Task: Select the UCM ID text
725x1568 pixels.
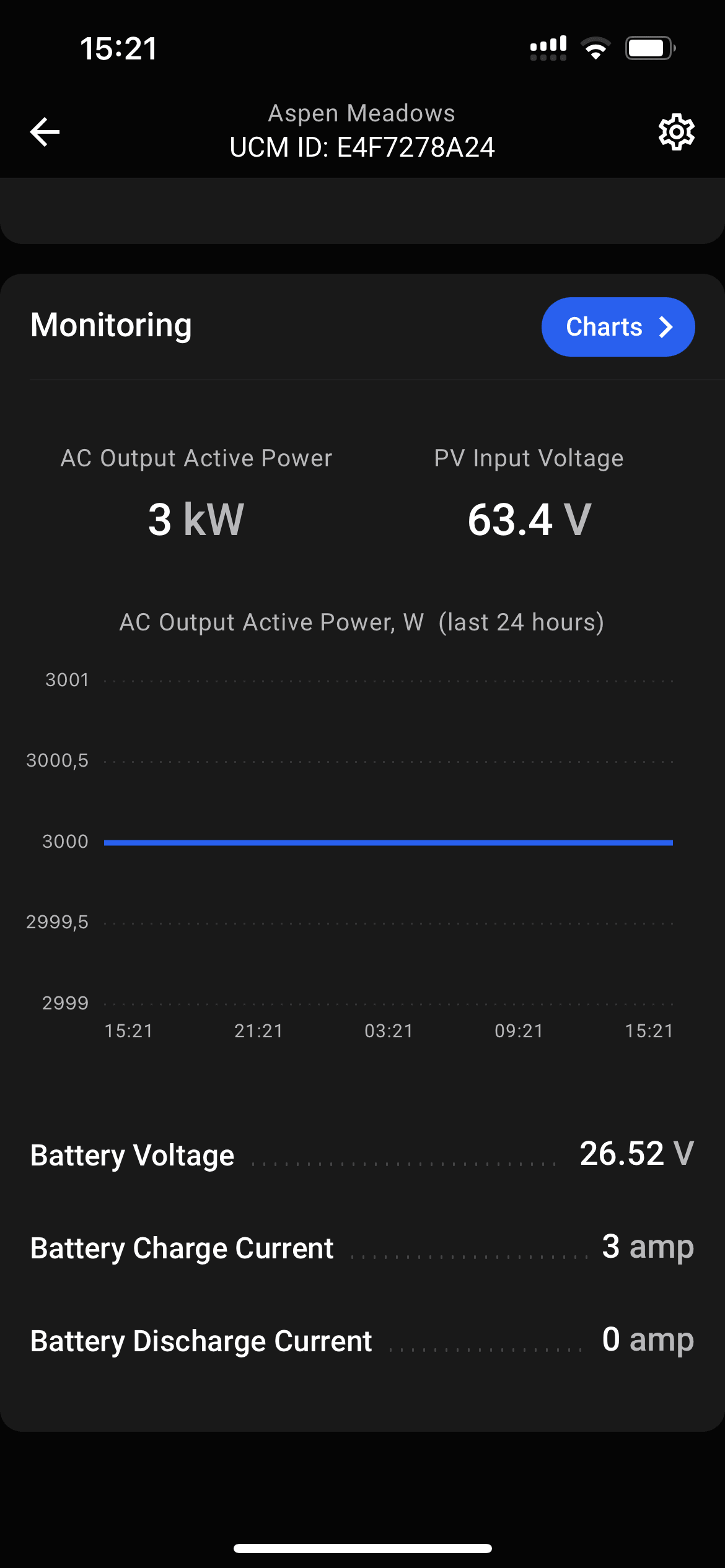Action: point(361,147)
